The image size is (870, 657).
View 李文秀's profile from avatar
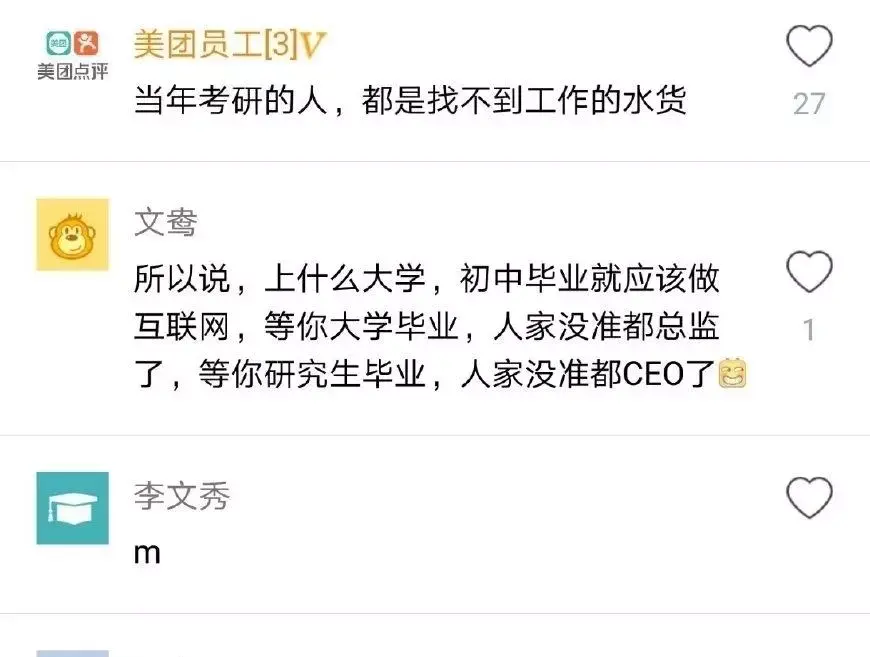click(x=72, y=508)
